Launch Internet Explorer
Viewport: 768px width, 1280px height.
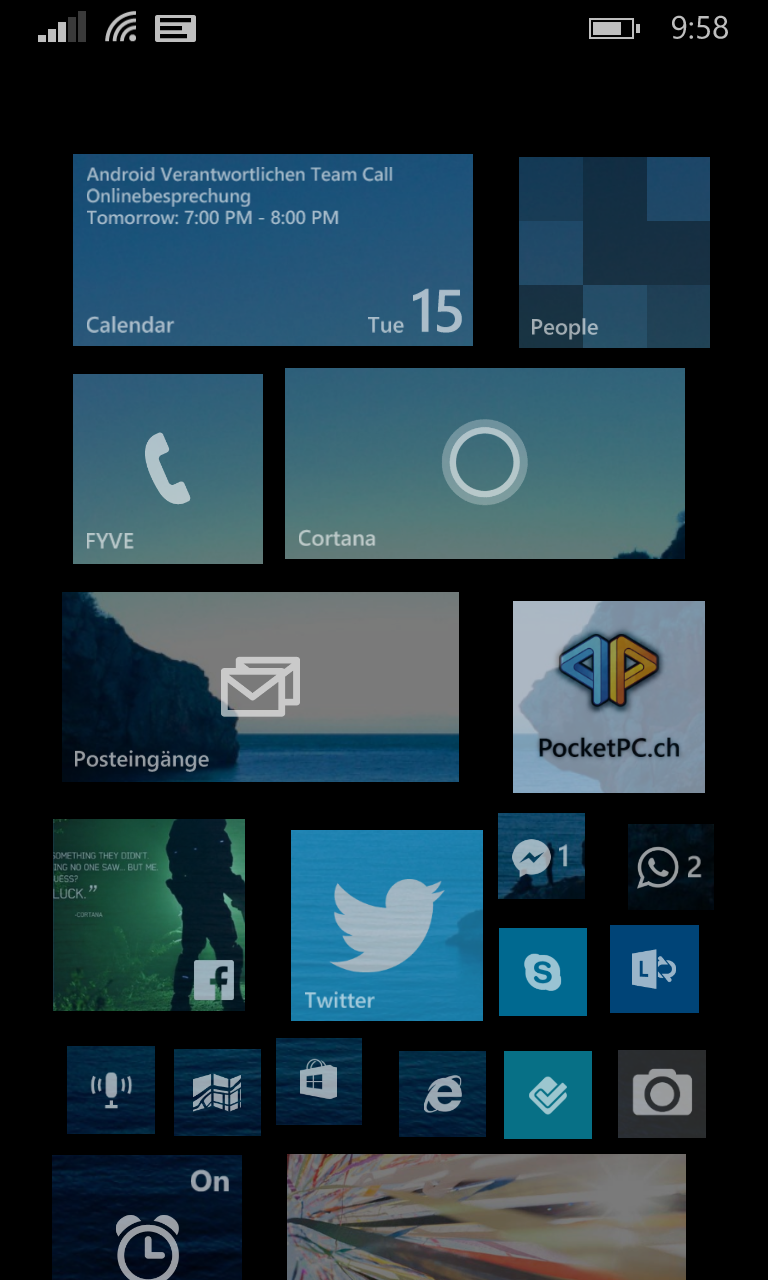tap(442, 1094)
